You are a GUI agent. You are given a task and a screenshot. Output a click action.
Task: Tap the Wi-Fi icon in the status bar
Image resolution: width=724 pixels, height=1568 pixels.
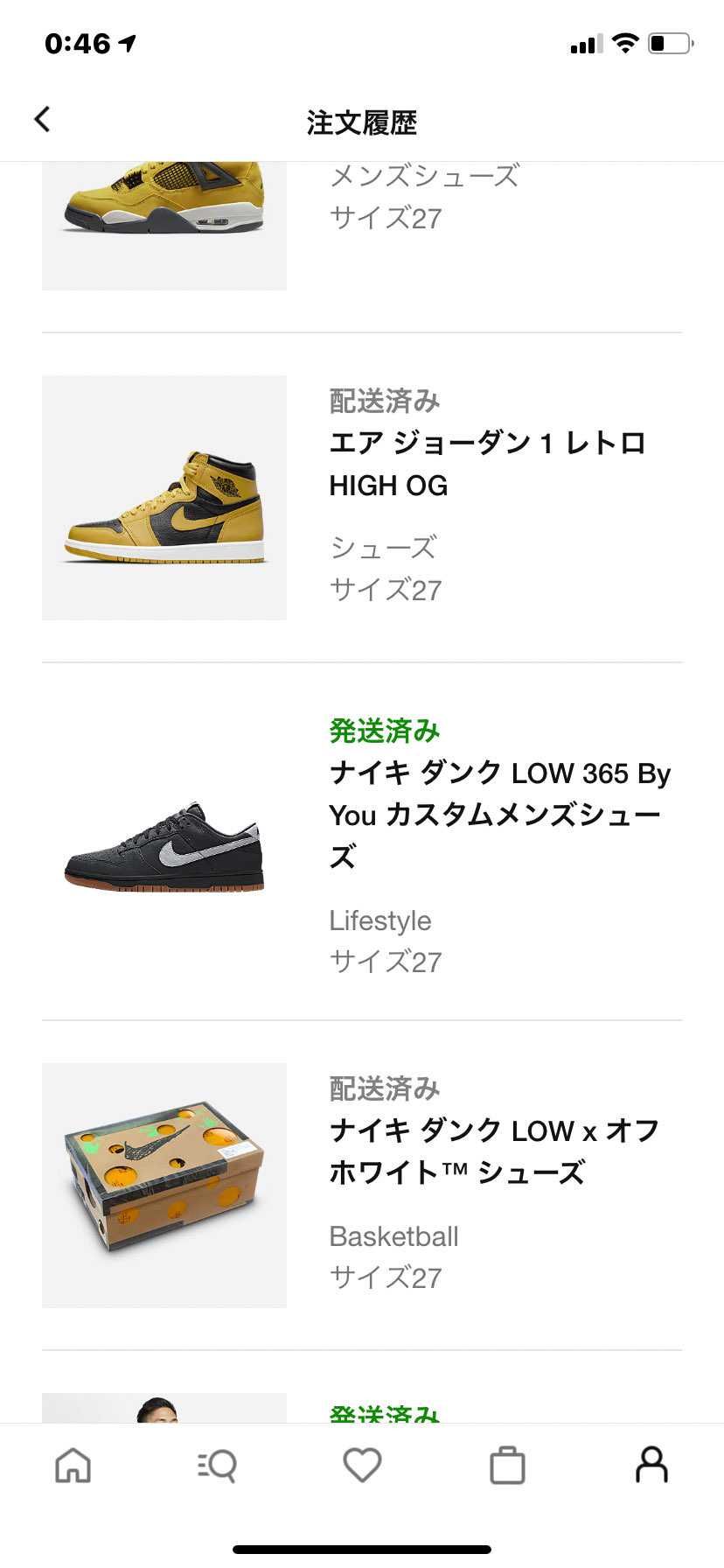point(624,42)
